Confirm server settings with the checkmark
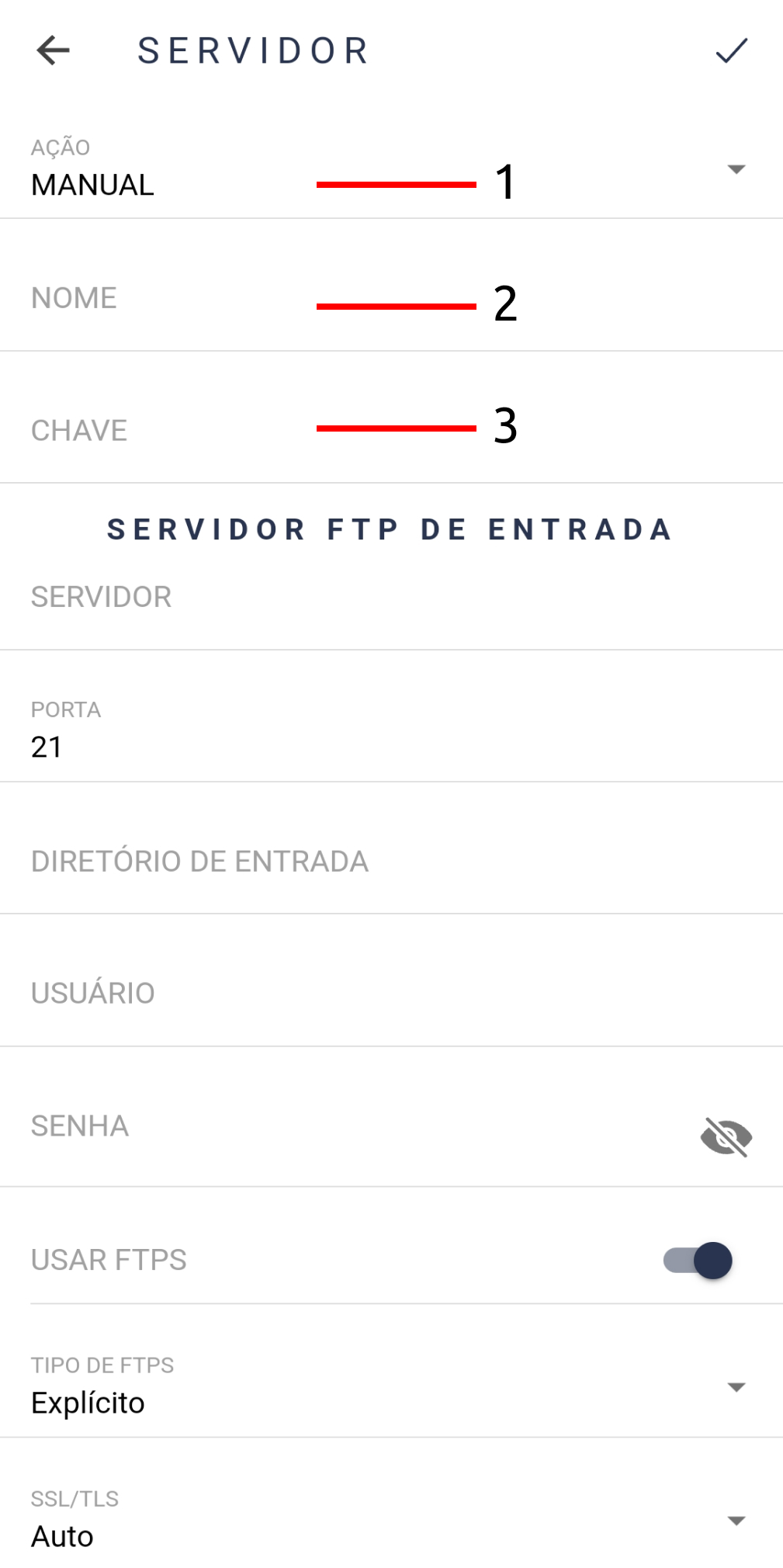 pos(731,50)
